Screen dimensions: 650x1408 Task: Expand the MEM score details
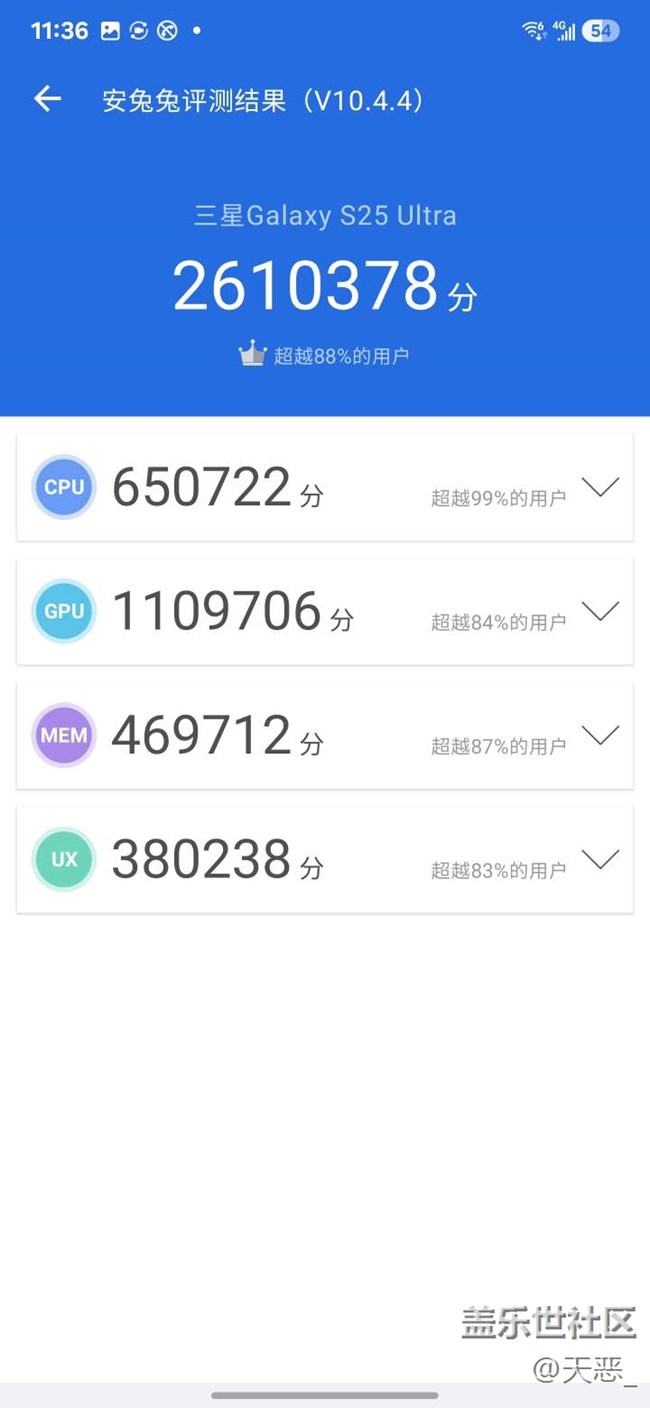point(601,735)
